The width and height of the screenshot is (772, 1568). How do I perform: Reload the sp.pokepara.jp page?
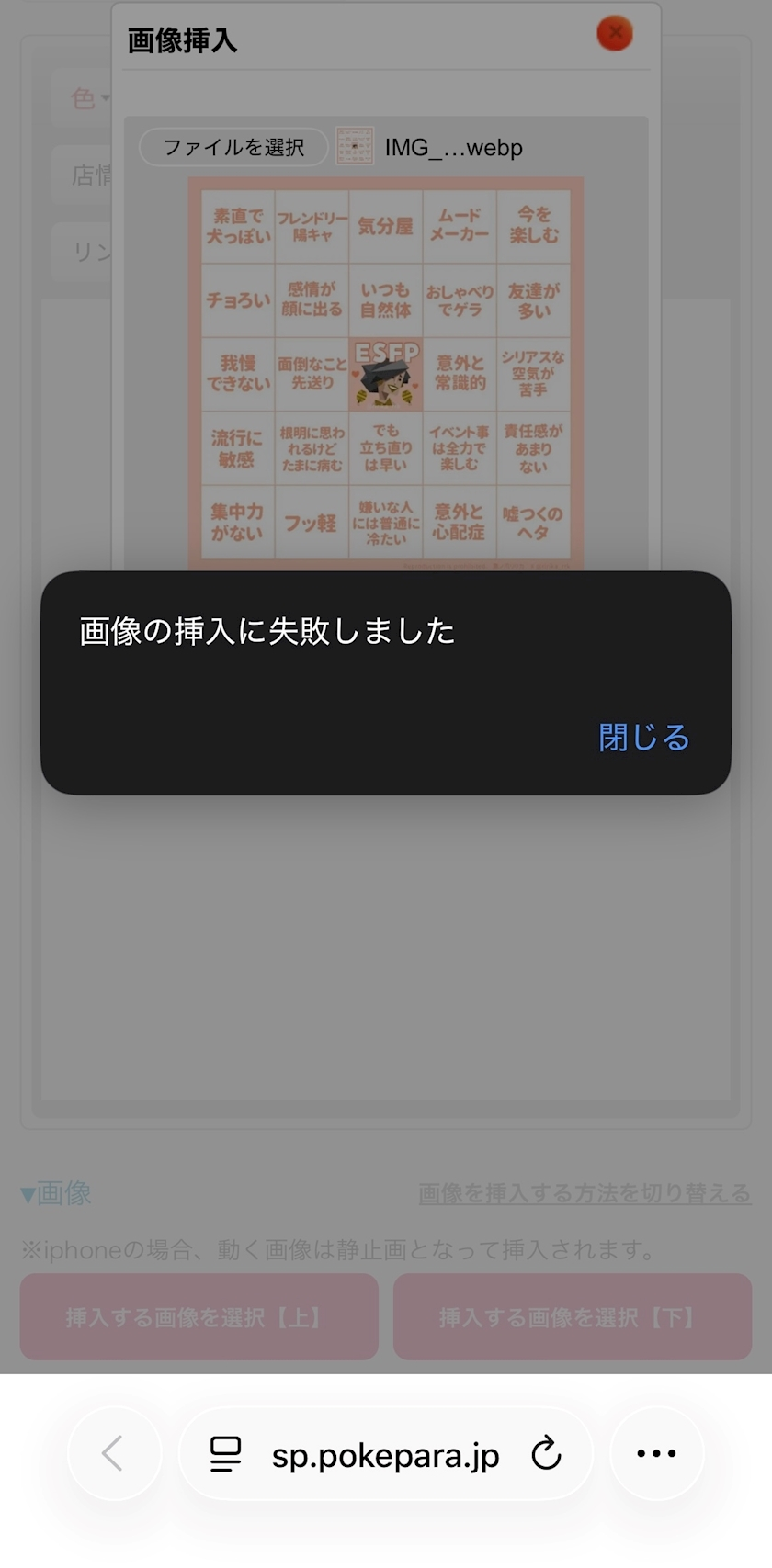(x=546, y=1454)
